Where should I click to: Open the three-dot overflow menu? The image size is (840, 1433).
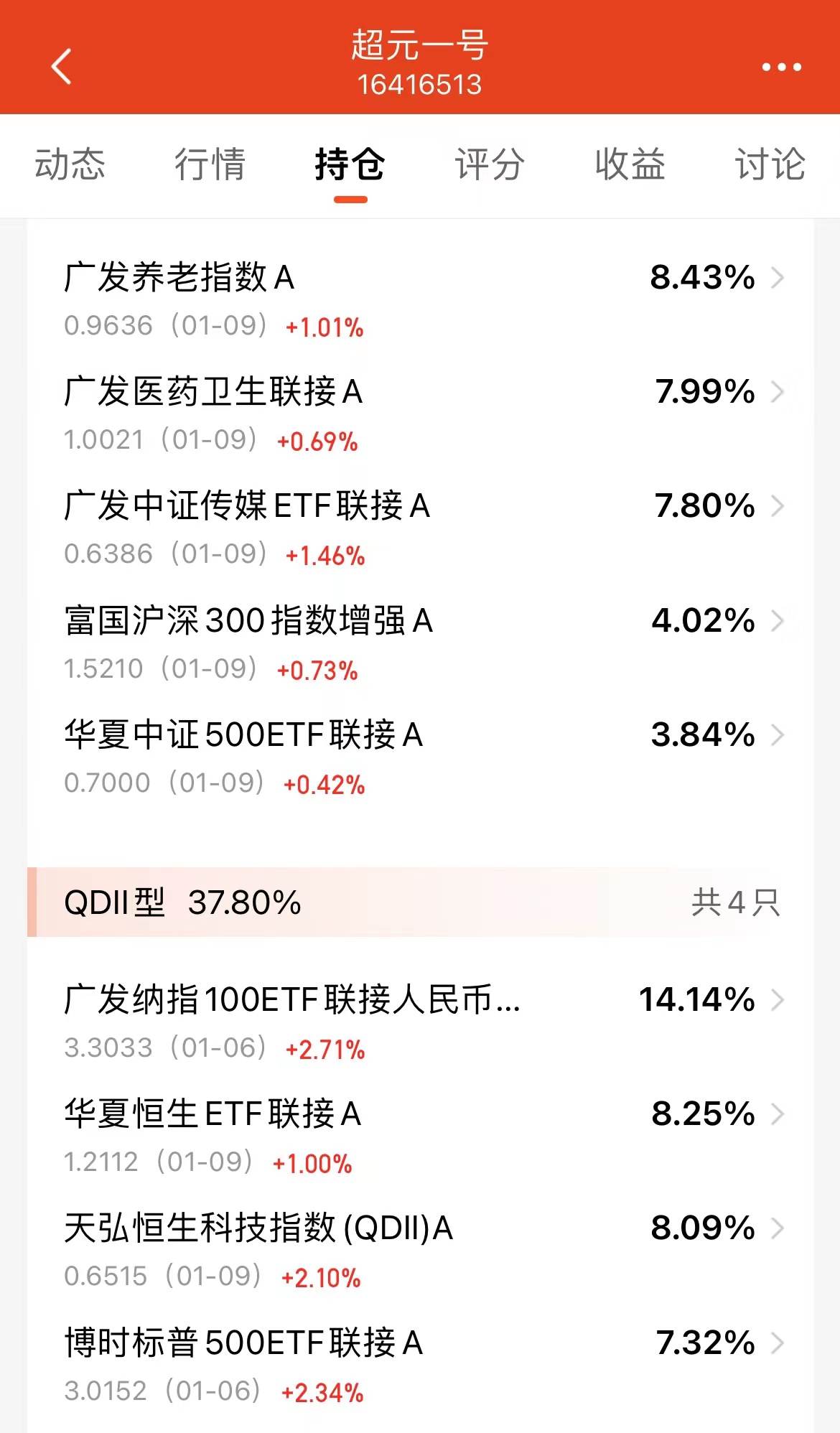[781, 67]
